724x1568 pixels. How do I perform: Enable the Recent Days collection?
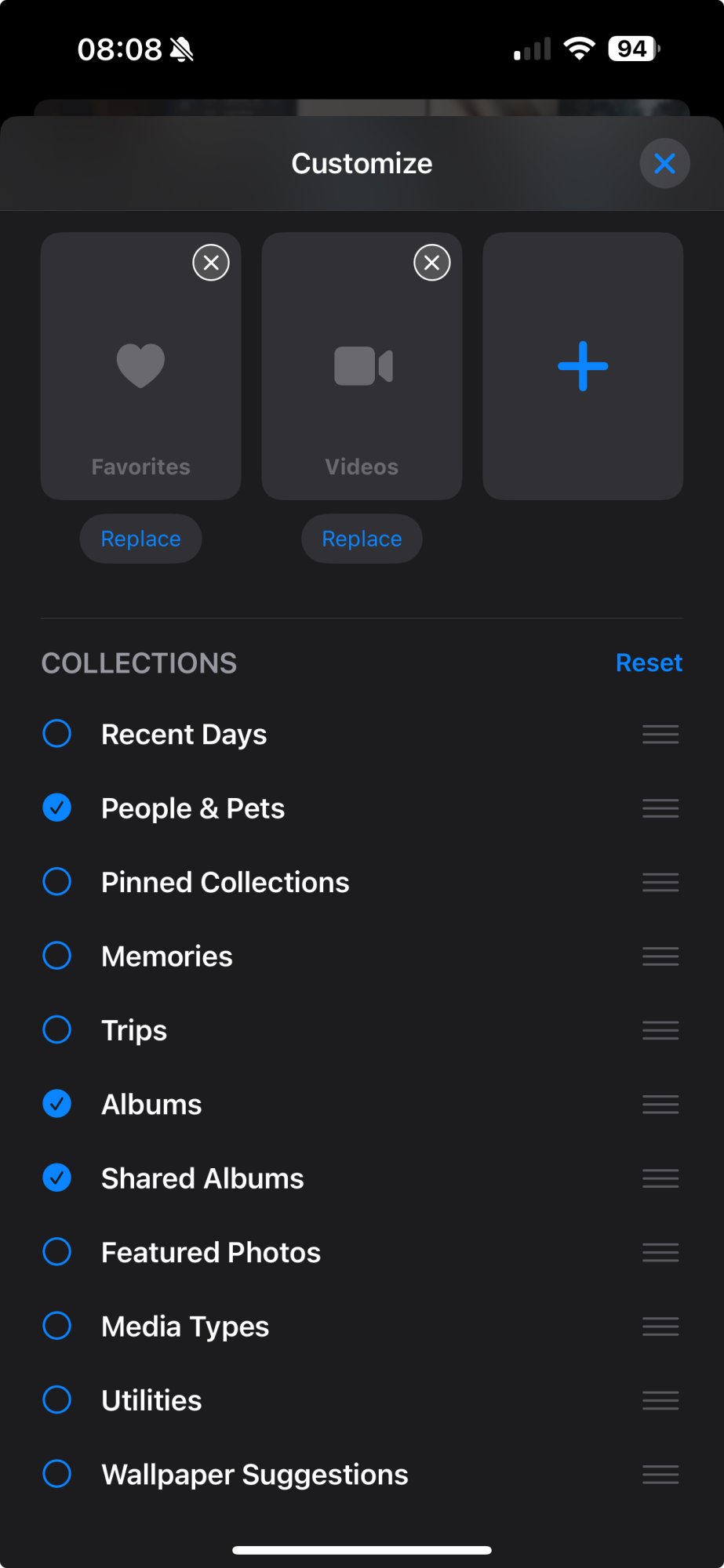click(57, 735)
